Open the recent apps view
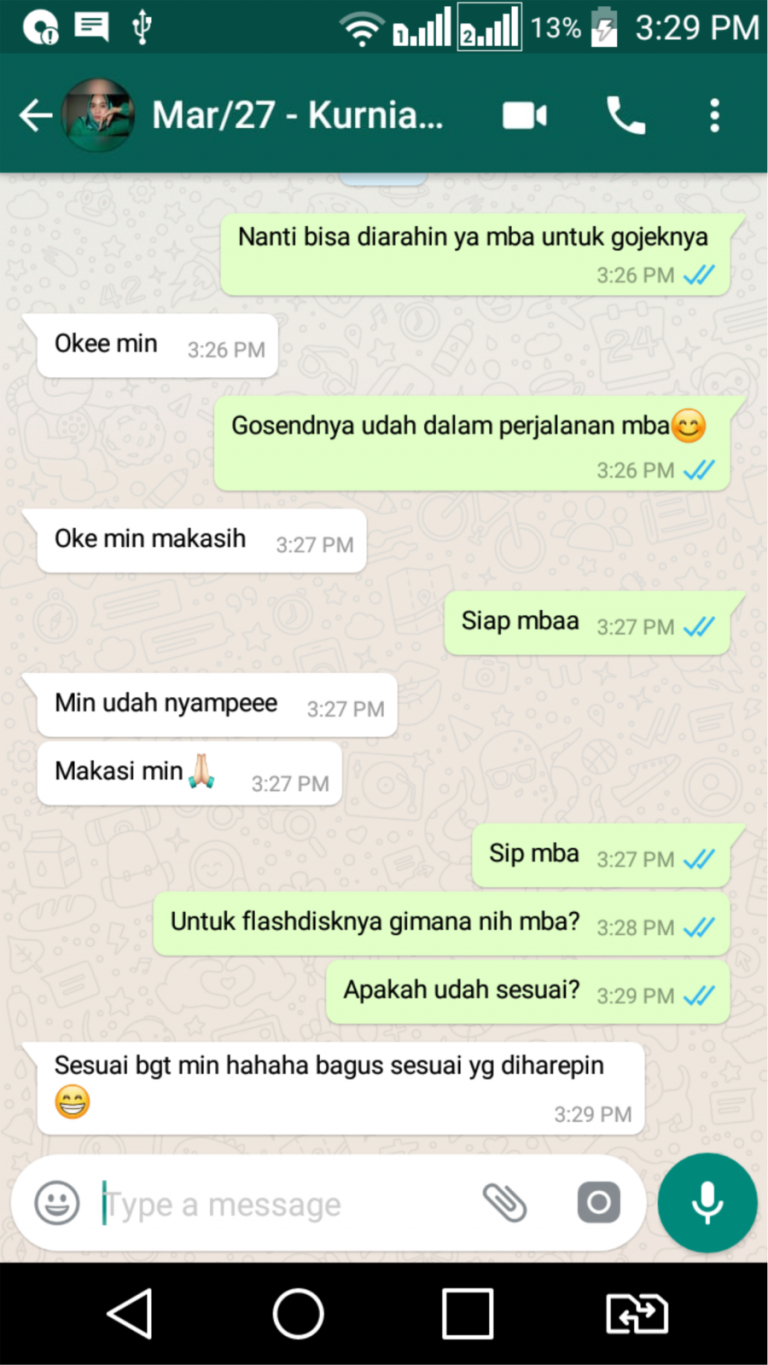 [467, 1313]
